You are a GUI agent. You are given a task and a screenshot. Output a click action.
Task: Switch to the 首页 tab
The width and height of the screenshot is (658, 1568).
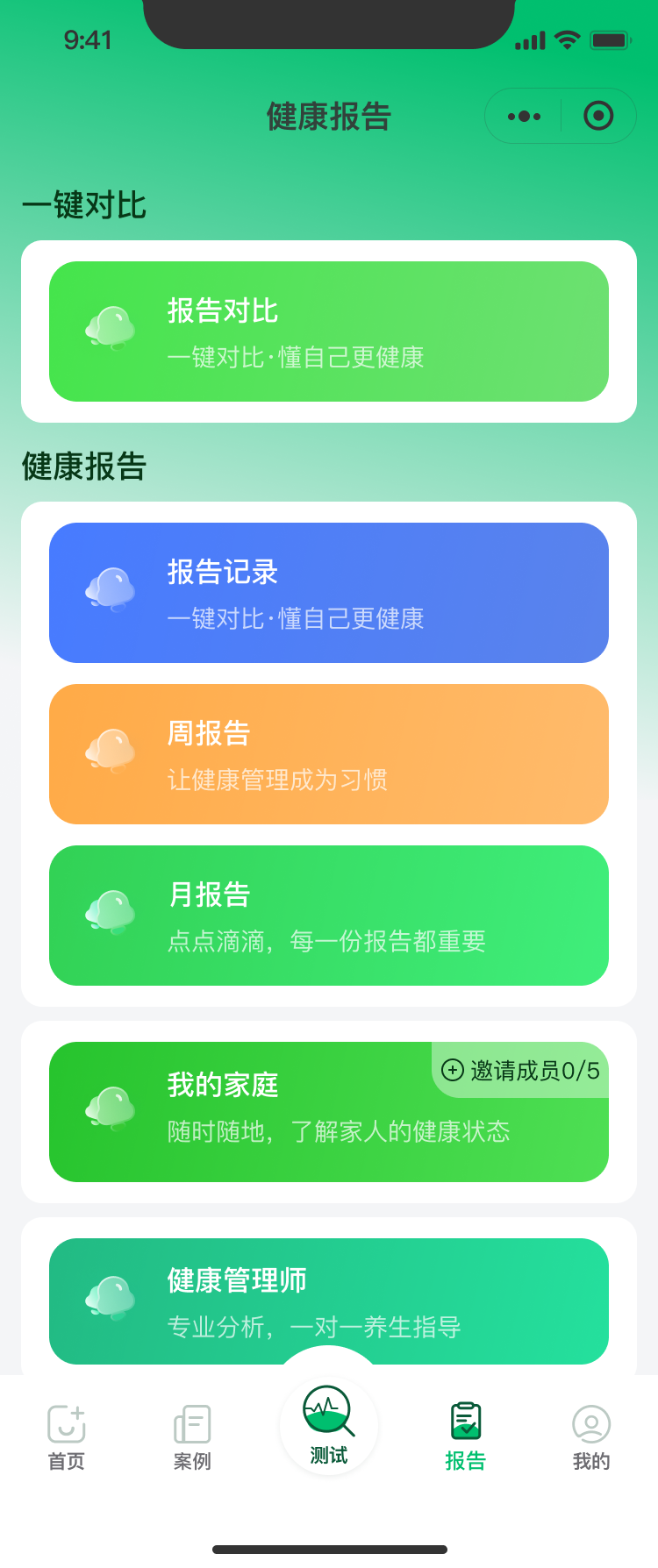pos(67,1436)
